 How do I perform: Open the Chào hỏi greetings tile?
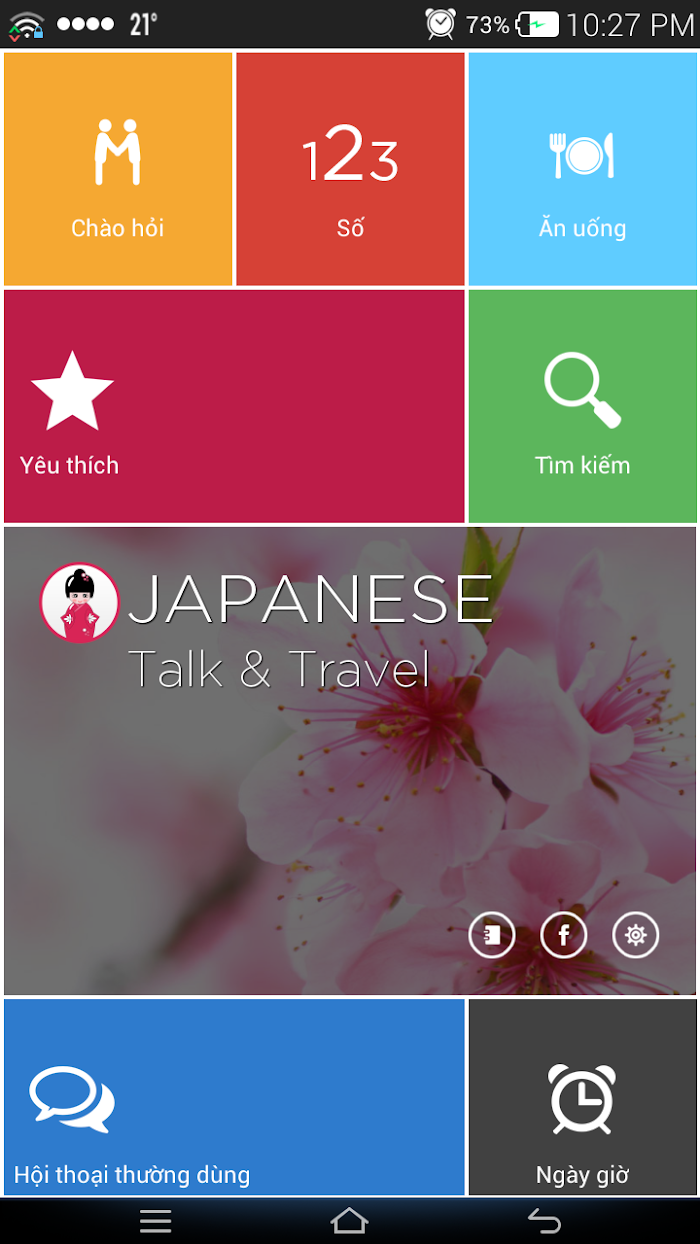(118, 169)
